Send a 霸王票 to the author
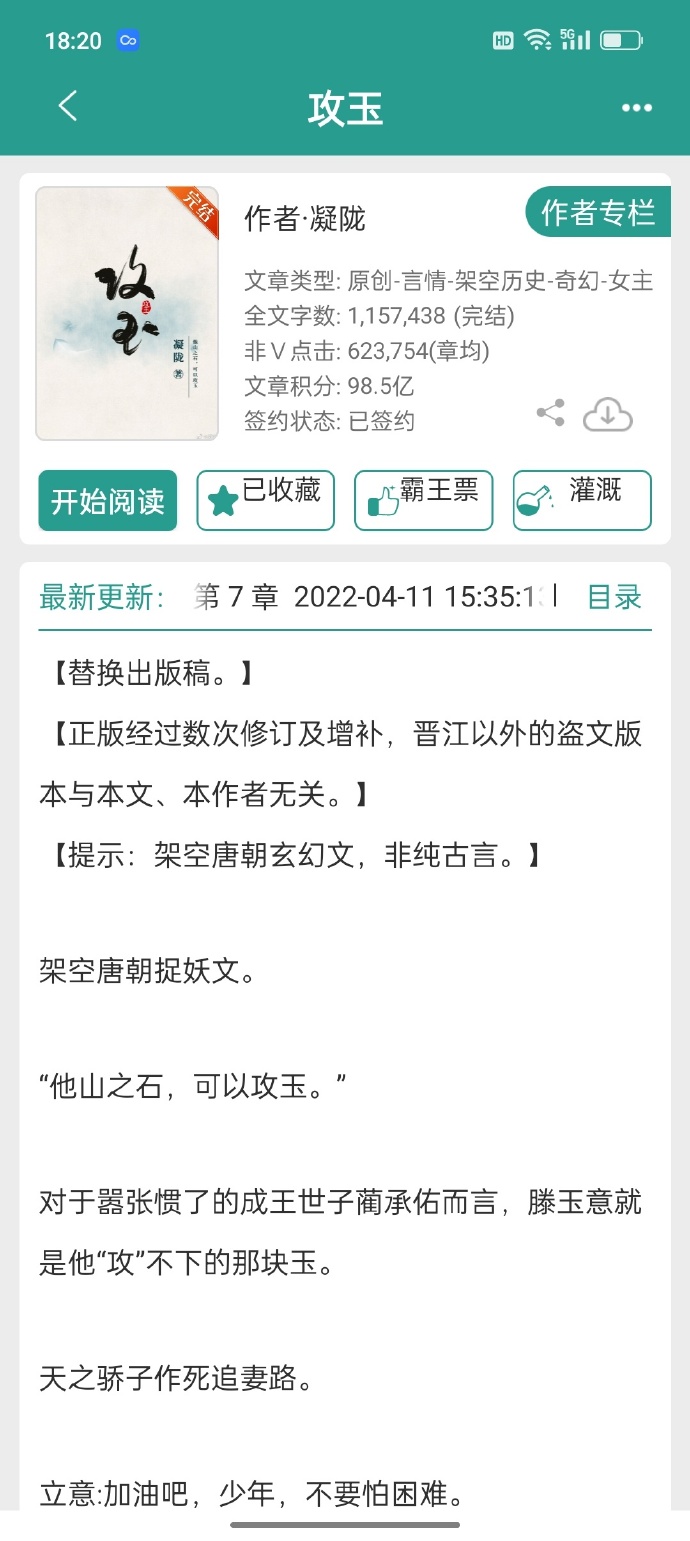This screenshot has width=690, height=1541. pyautogui.click(x=424, y=500)
